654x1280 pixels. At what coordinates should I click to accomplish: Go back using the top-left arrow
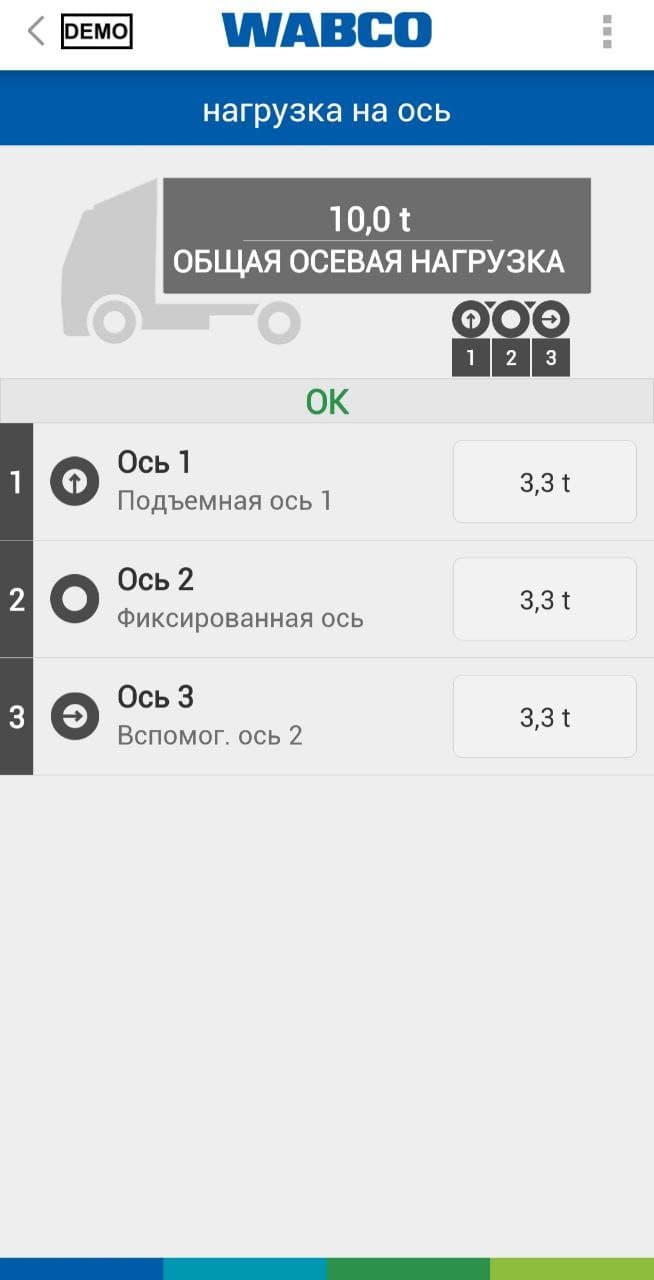[x=36, y=32]
